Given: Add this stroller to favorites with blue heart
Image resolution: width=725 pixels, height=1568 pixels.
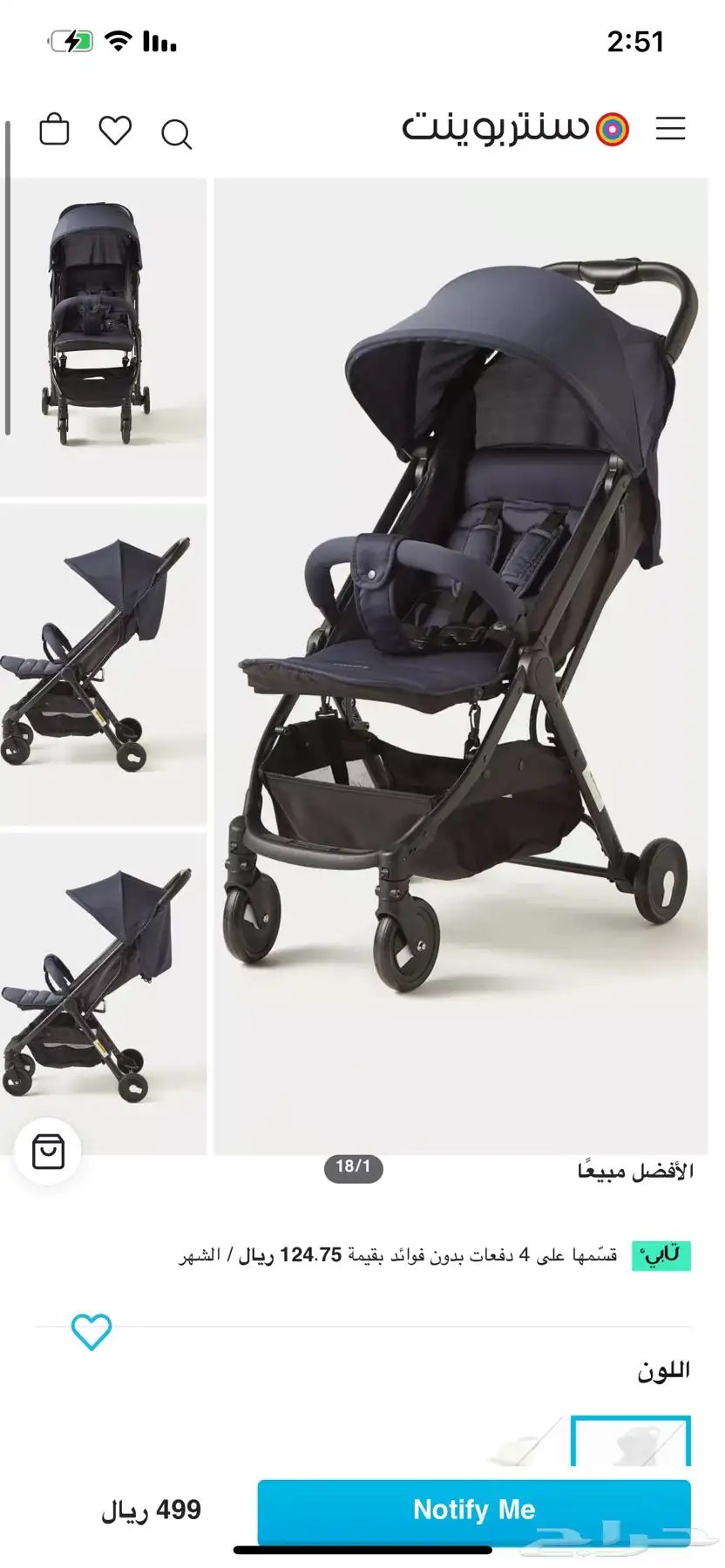Looking at the screenshot, I should coord(91,1332).
